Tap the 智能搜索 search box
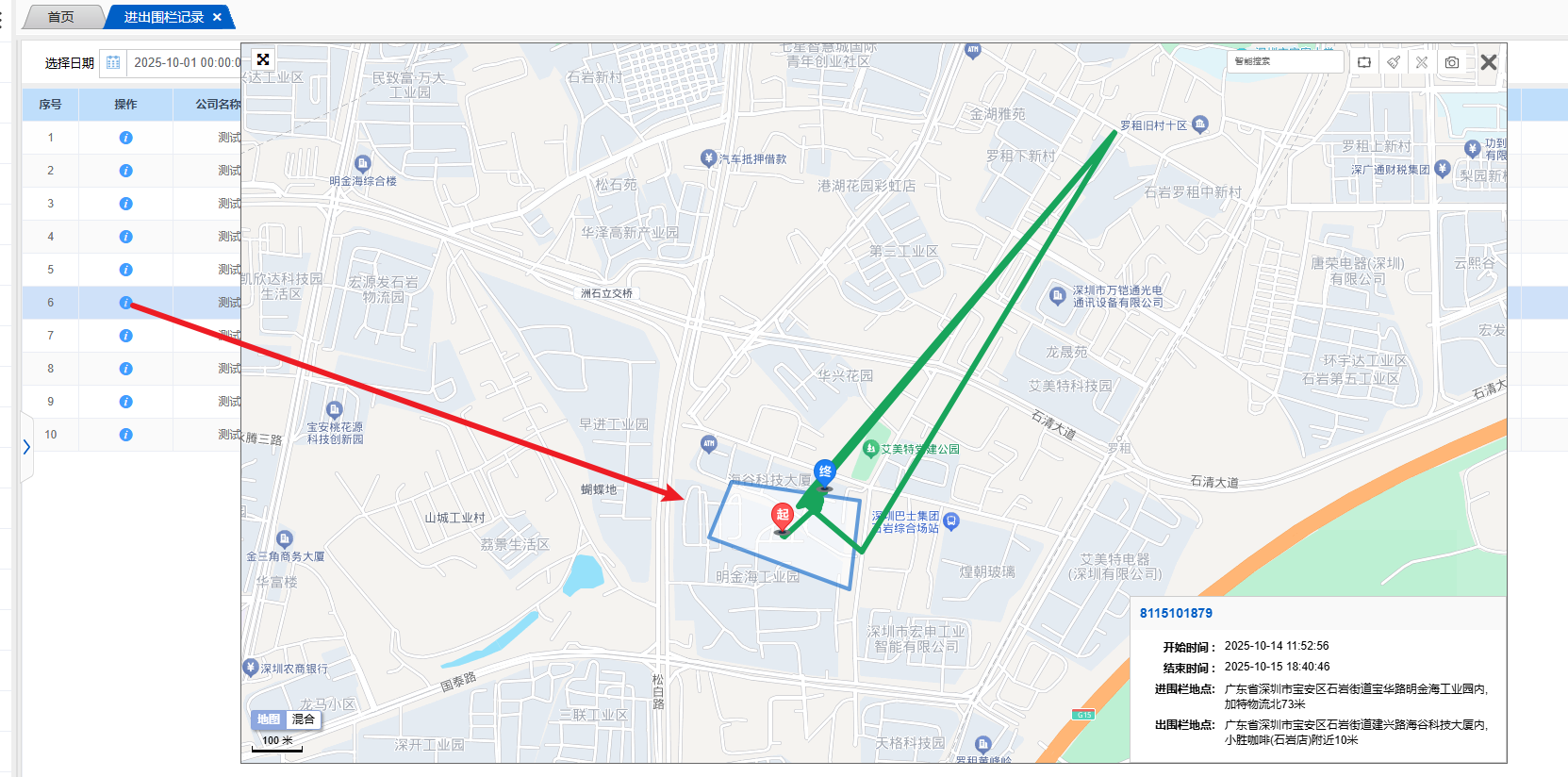The width and height of the screenshot is (1568, 777). click(x=1286, y=61)
